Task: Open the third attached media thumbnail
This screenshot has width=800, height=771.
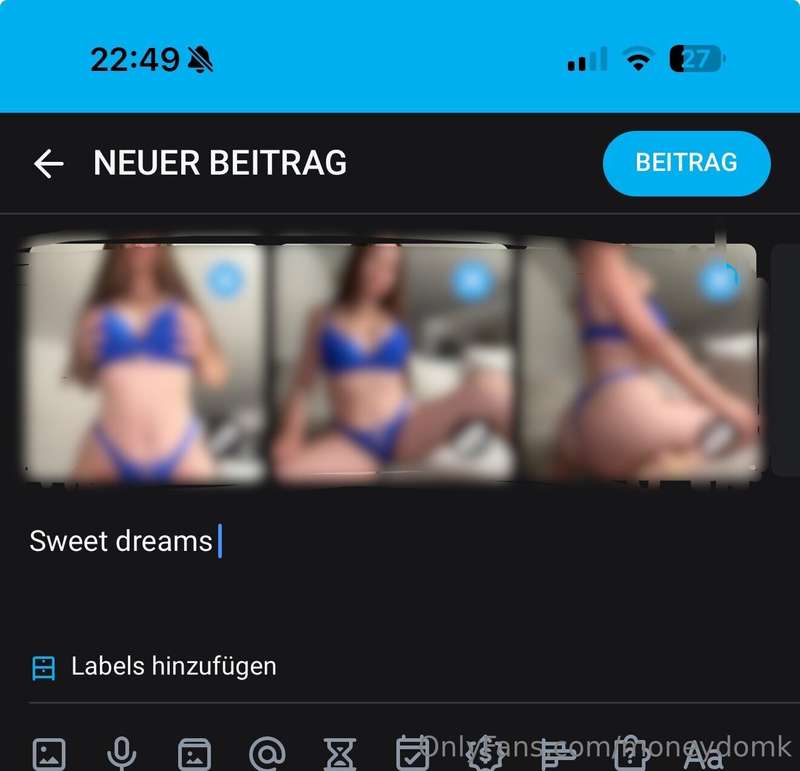Action: [640, 362]
